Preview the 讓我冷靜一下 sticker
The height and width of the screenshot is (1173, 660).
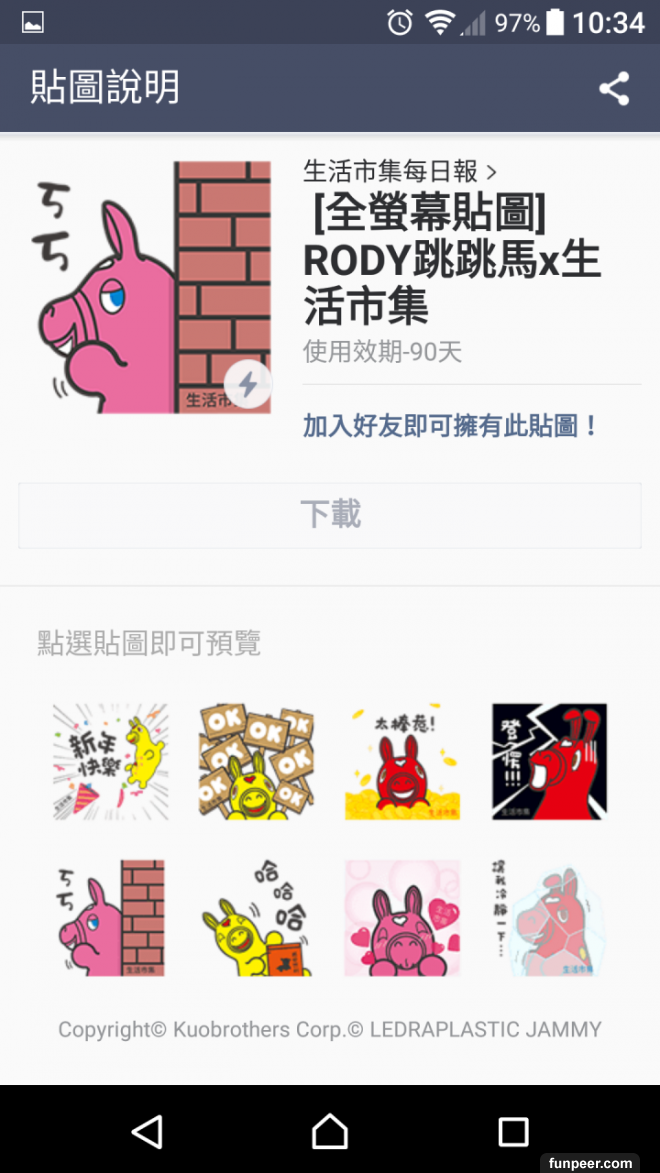[549, 917]
